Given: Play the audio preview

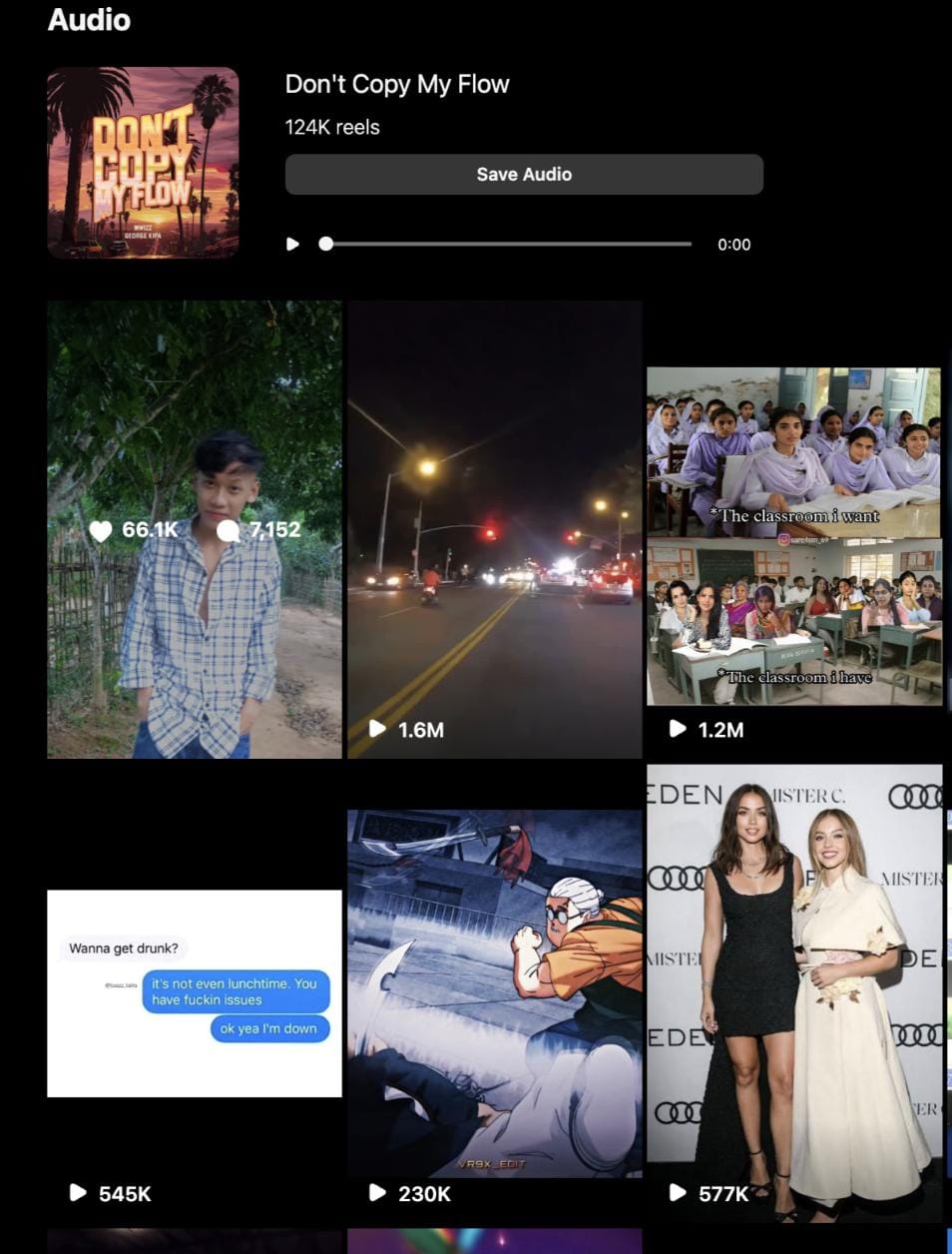Looking at the screenshot, I should point(292,244).
